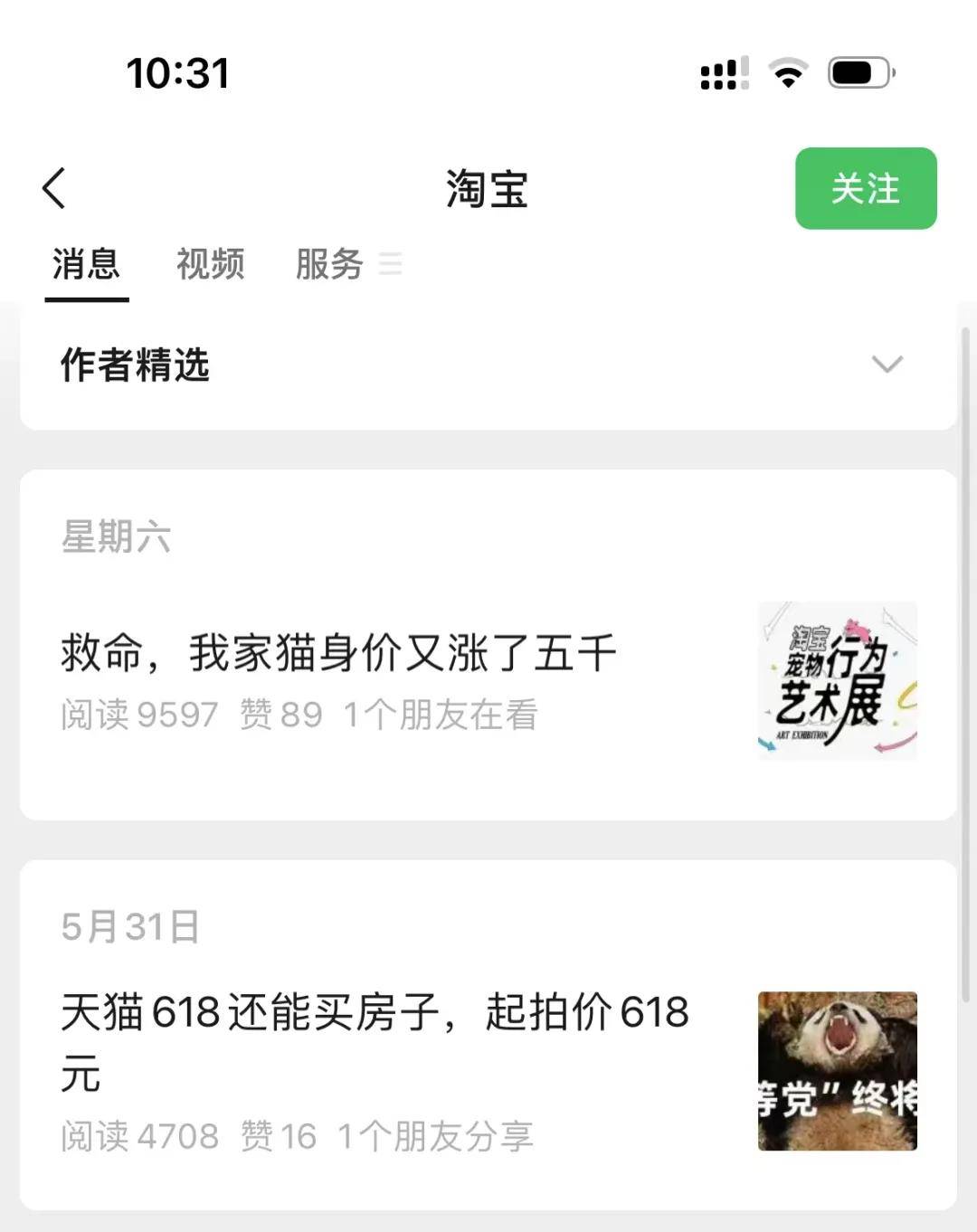This screenshot has height=1232, width=977.
Task: Open the menu icon next to 服务 tab
Action: (x=393, y=265)
